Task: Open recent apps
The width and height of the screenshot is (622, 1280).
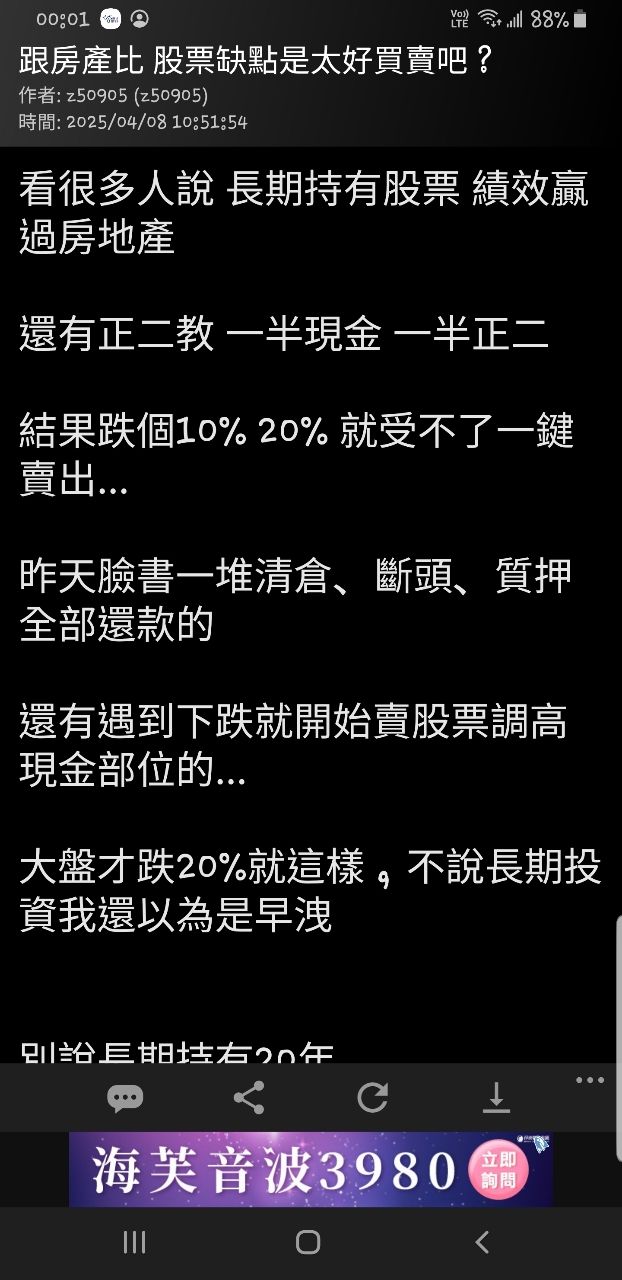Action: coord(134,1243)
